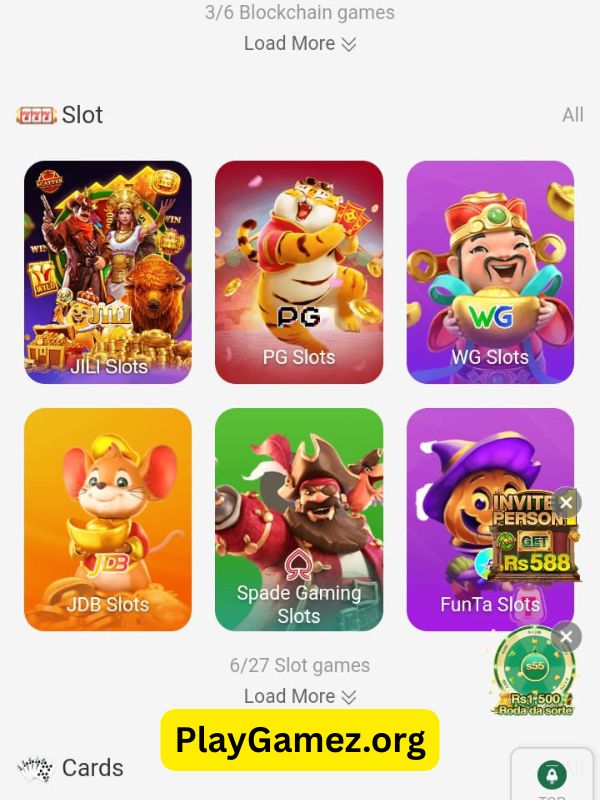This screenshot has height=800, width=600.
Task: Load more Slot games
Action: coord(299,696)
